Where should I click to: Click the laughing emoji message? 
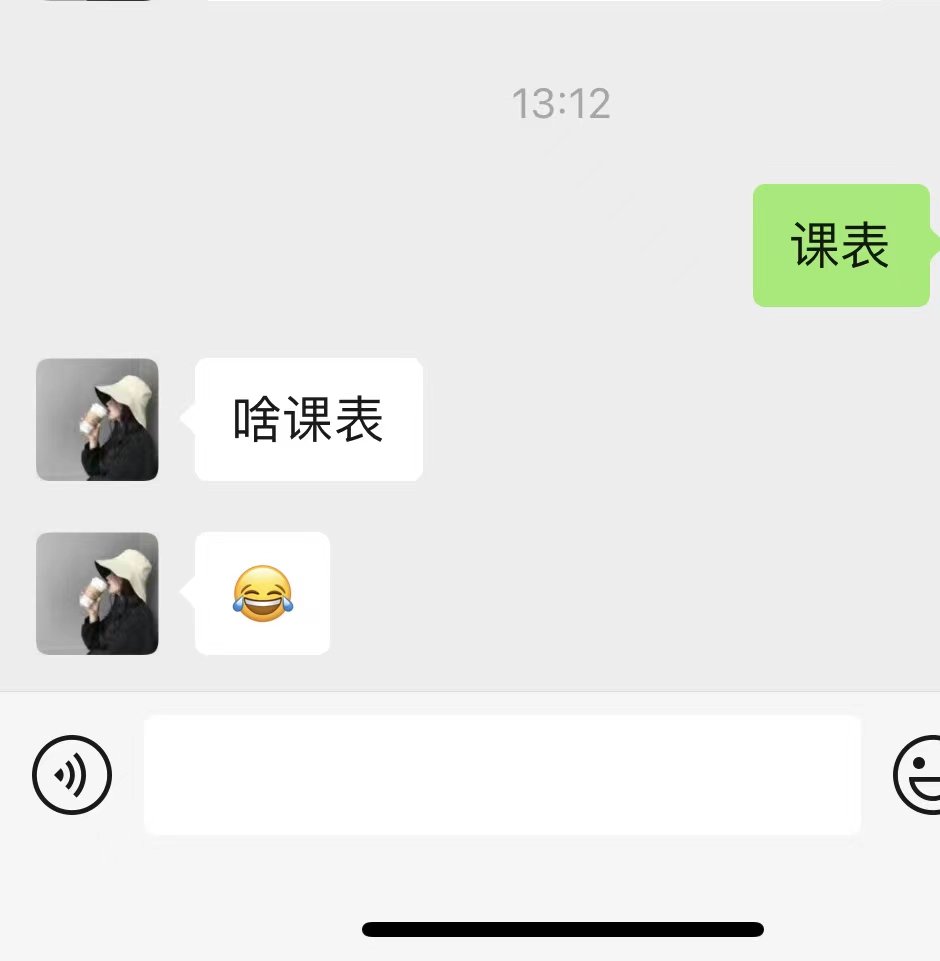[x=262, y=593]
